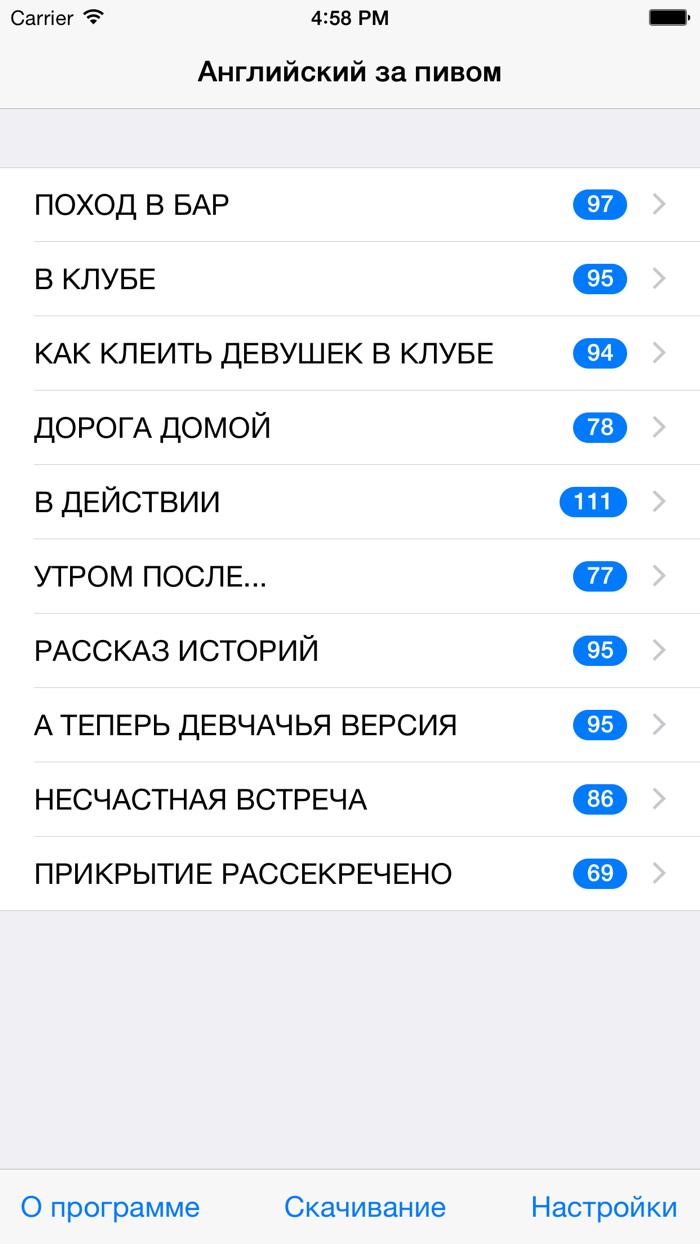Open Настройки
The image size is (700, 1244).
point(604,1207)
